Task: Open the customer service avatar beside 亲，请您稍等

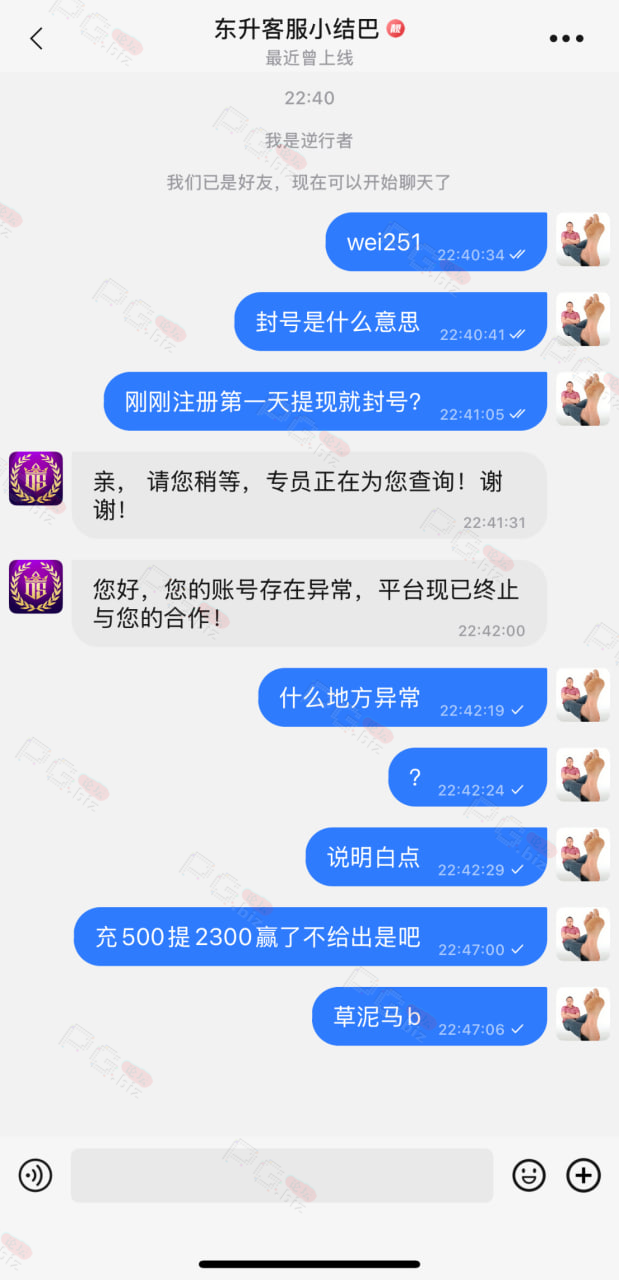Action: (36, 478)
